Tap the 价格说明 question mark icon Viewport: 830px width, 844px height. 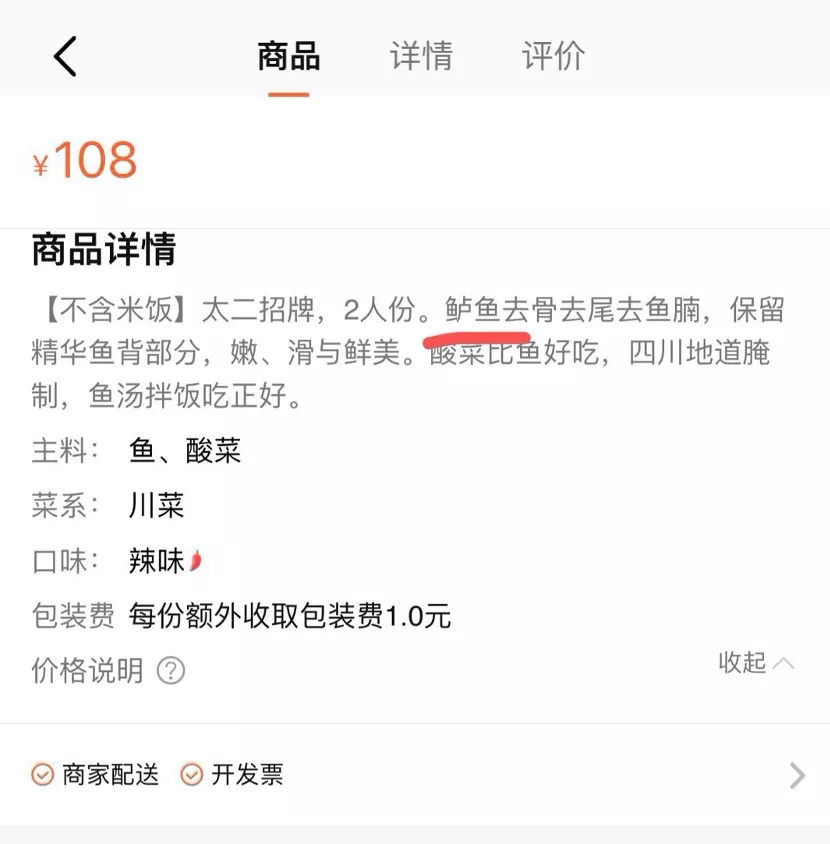coord(171,670)
